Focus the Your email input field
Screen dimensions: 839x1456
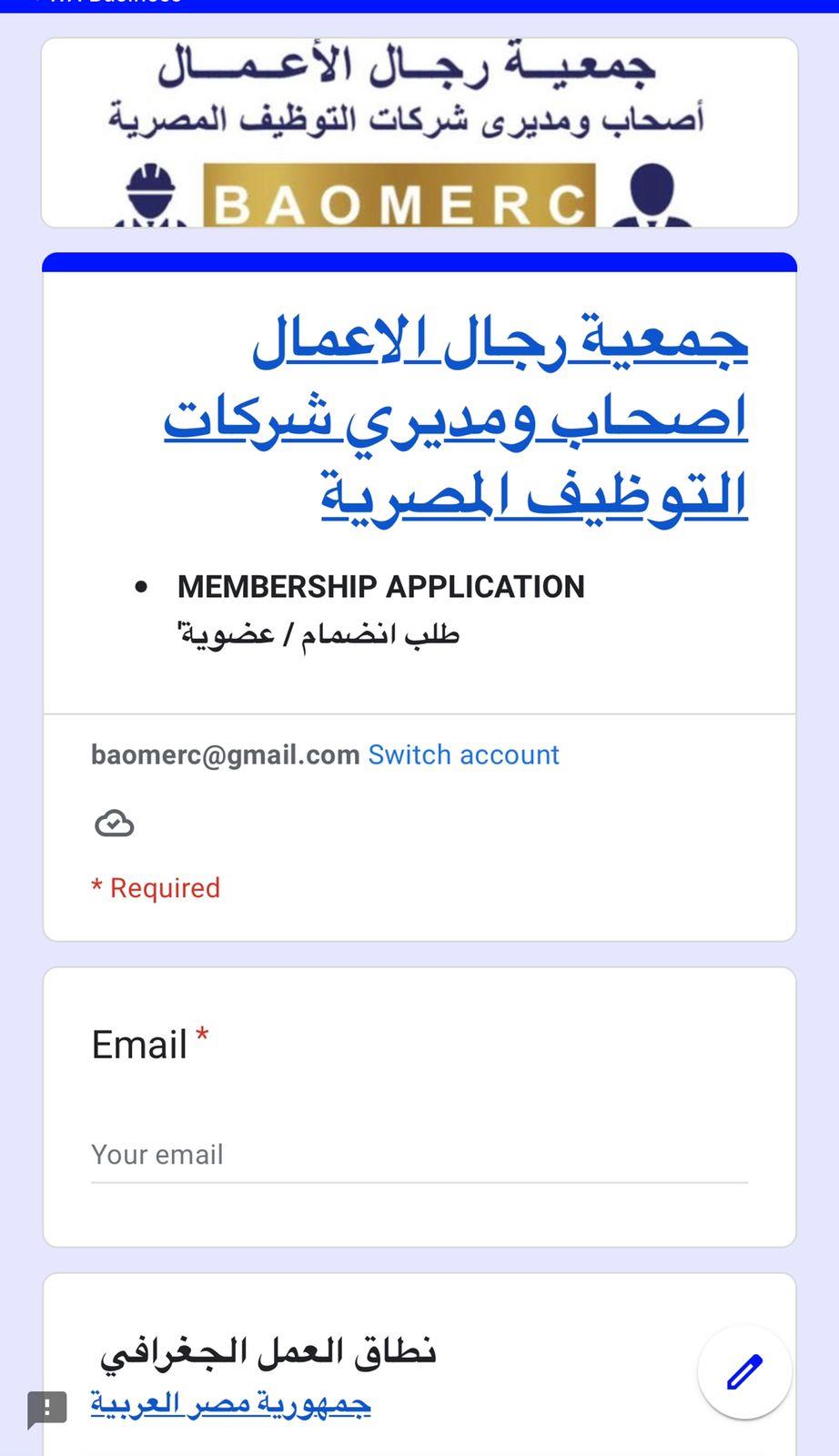pyautogui.click(x=419, y=1155)
